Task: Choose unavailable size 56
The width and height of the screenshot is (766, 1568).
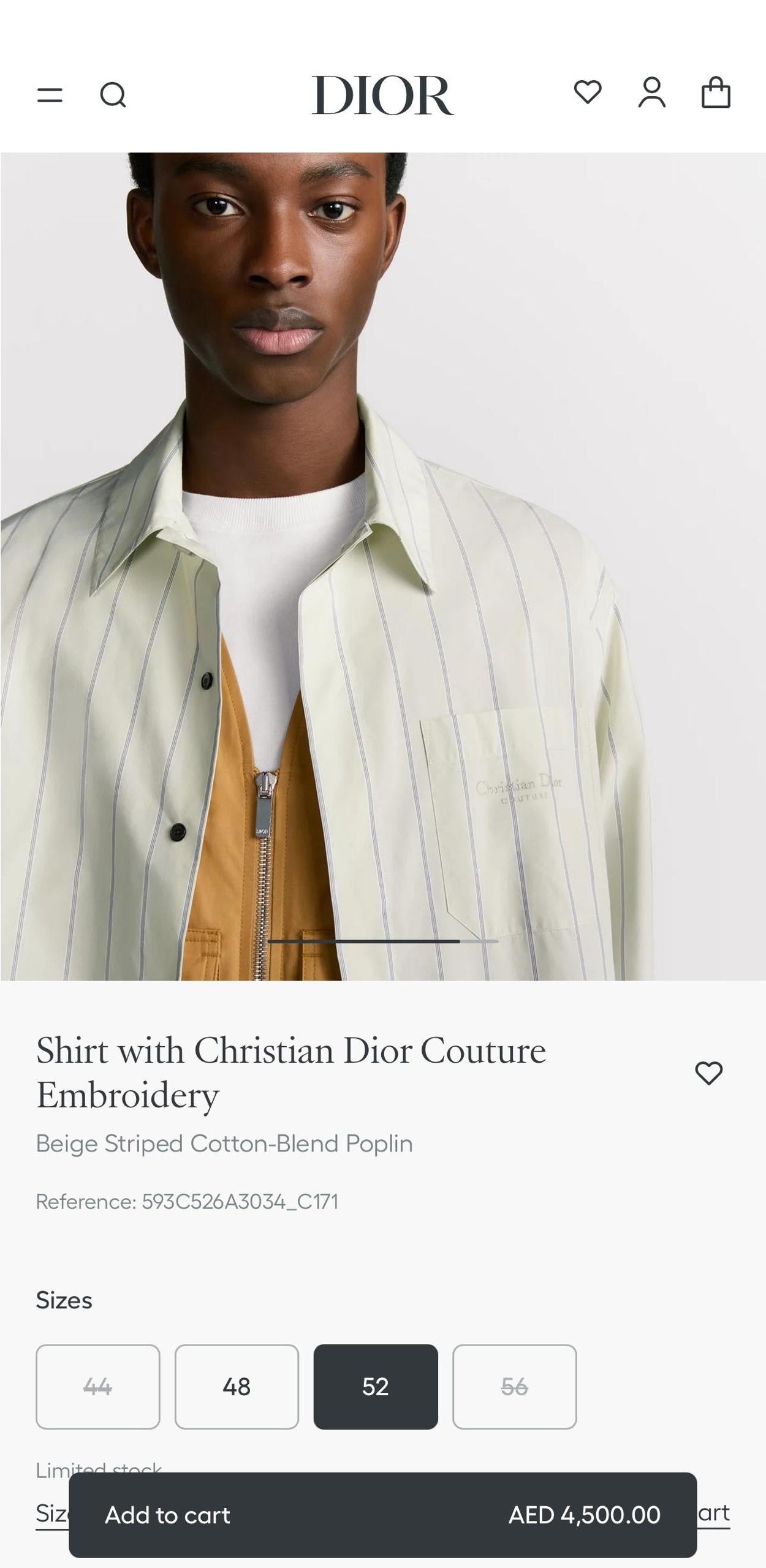Action: point(515,1386)
